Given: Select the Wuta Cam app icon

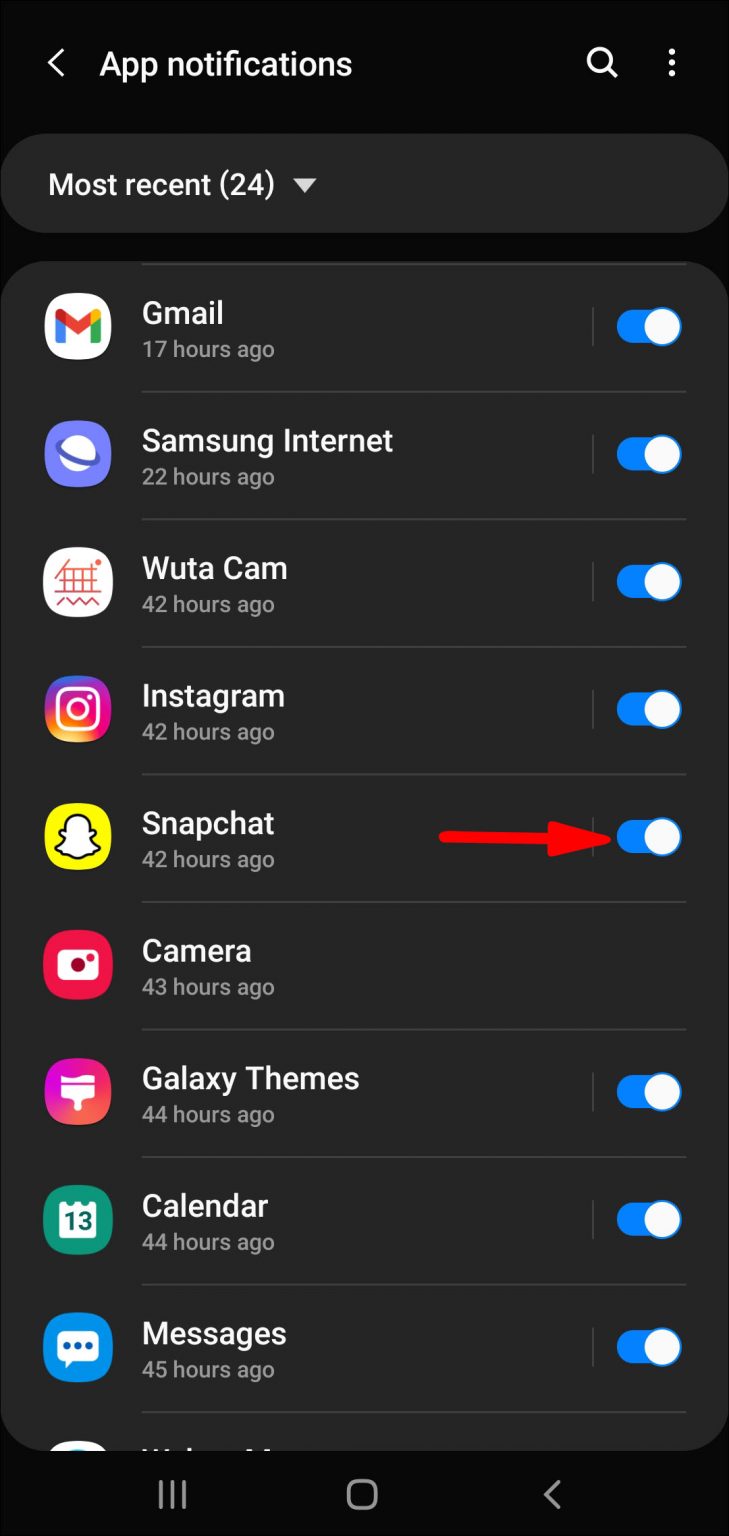Looking at the screenshot, I should tap(77, 581).
